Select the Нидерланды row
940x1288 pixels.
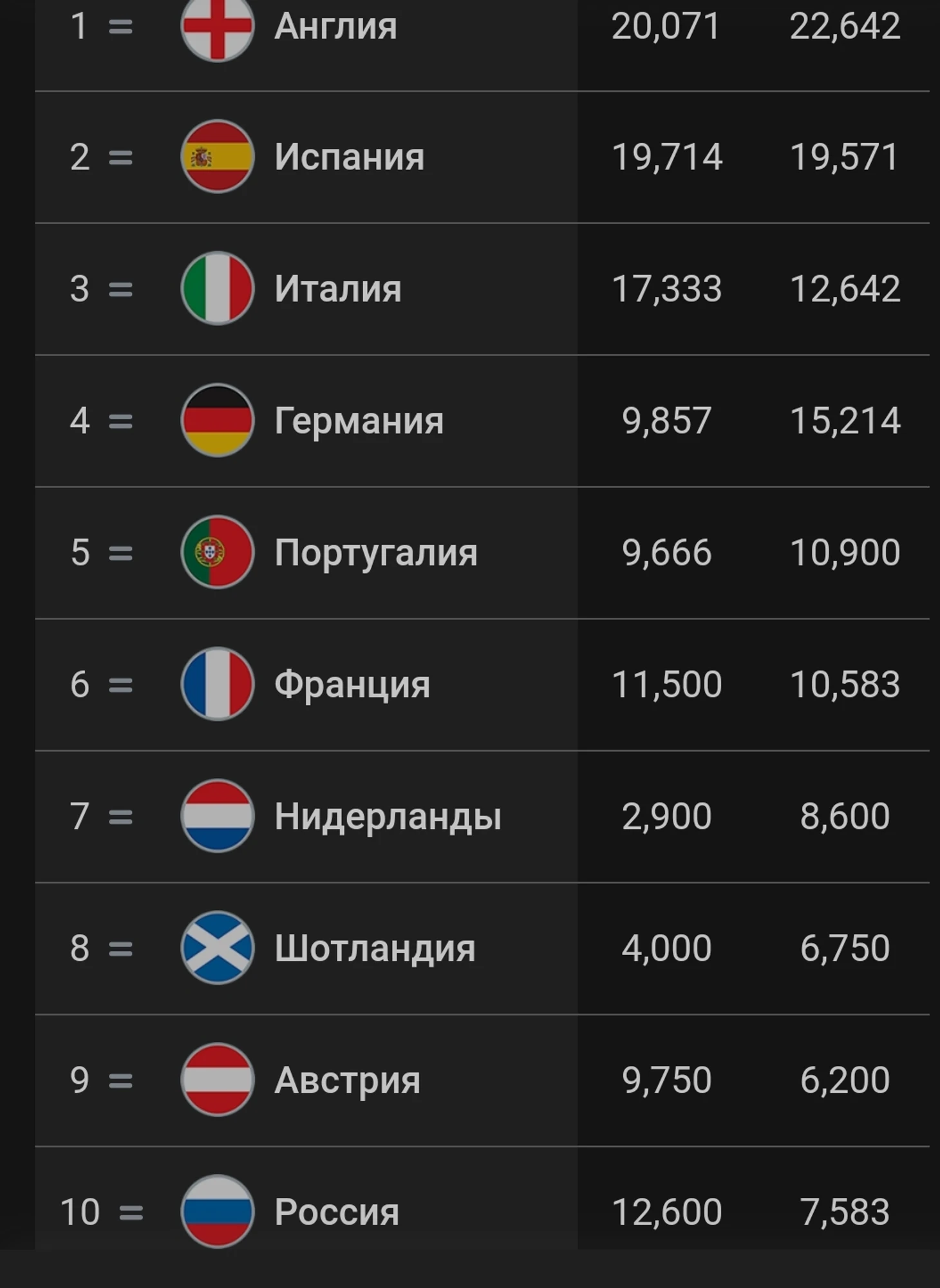388,816
